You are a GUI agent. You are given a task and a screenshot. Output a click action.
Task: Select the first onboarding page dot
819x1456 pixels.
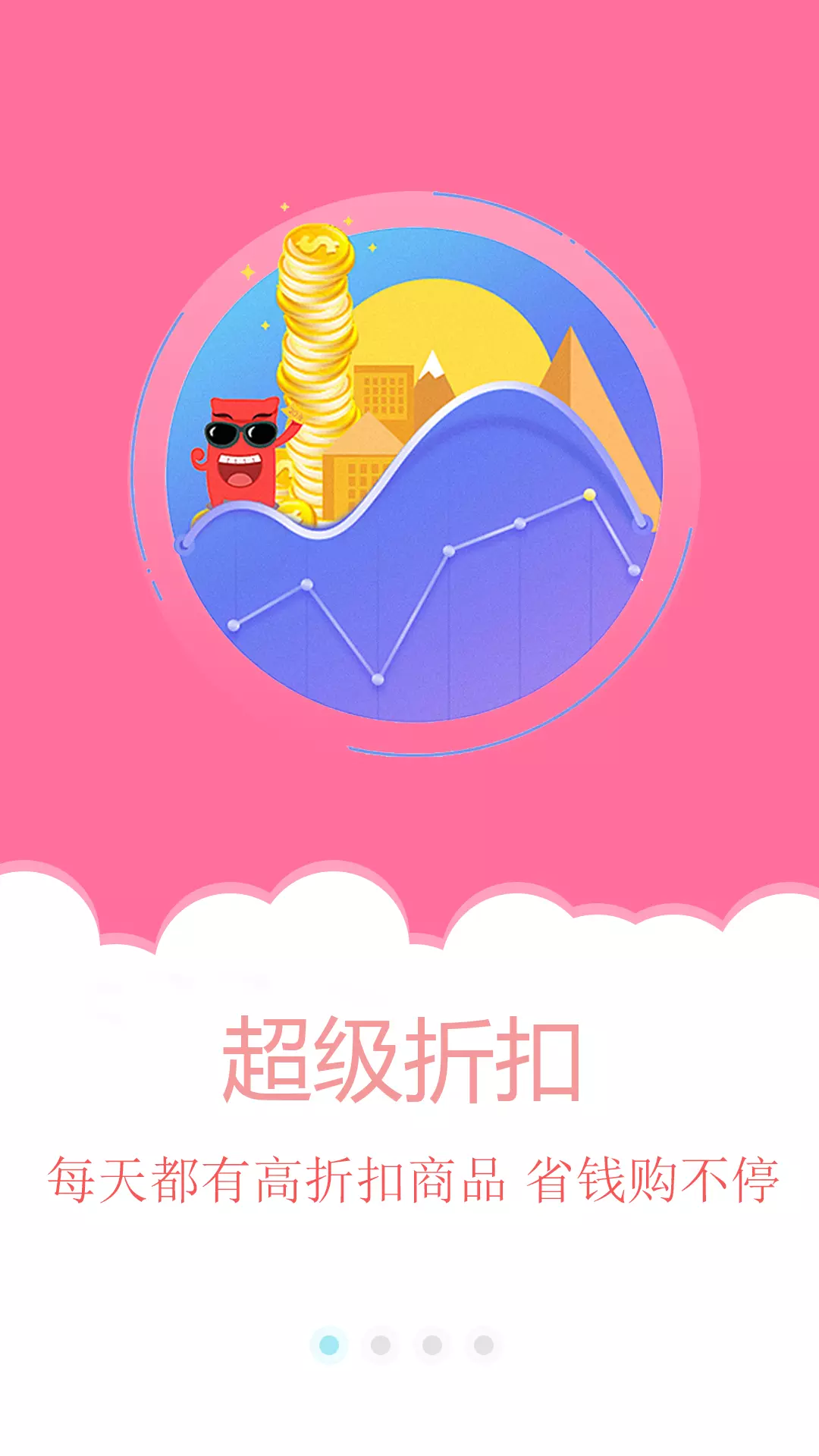[329, 1345]
